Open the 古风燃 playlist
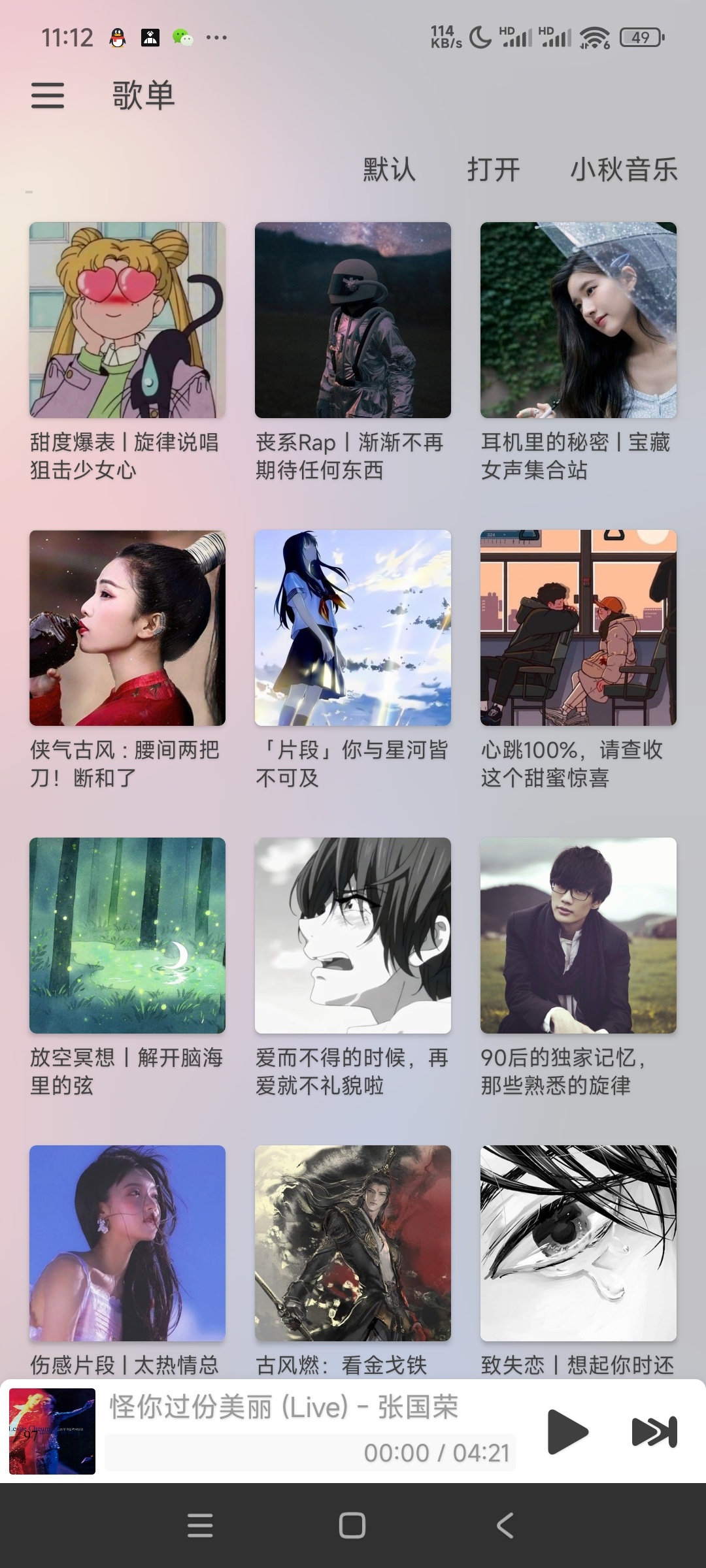The width and height of the screenshot is (706, 1568). (353, 1243)
